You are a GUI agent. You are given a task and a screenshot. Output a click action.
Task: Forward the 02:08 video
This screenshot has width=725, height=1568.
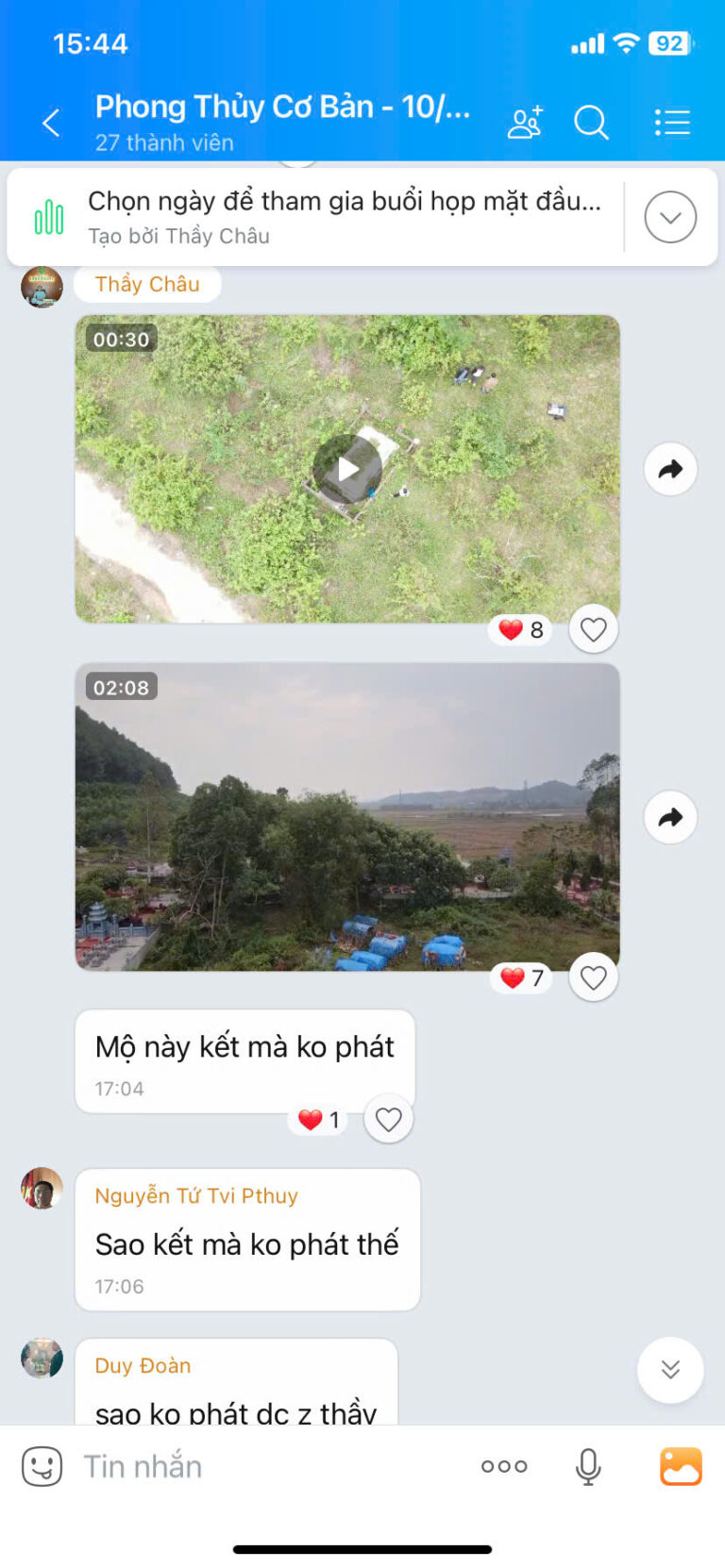point(670,817)
